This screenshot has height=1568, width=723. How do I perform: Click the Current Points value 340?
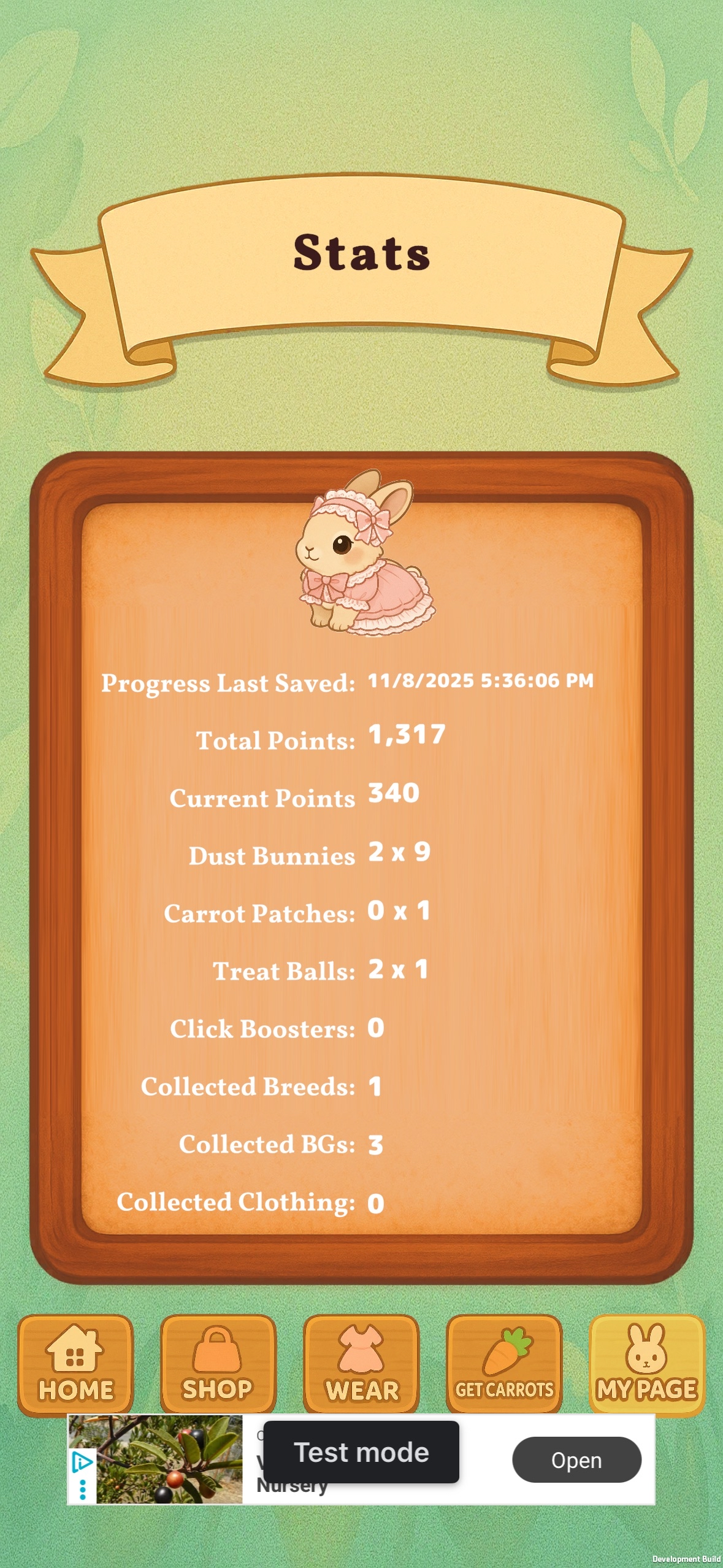392,793
